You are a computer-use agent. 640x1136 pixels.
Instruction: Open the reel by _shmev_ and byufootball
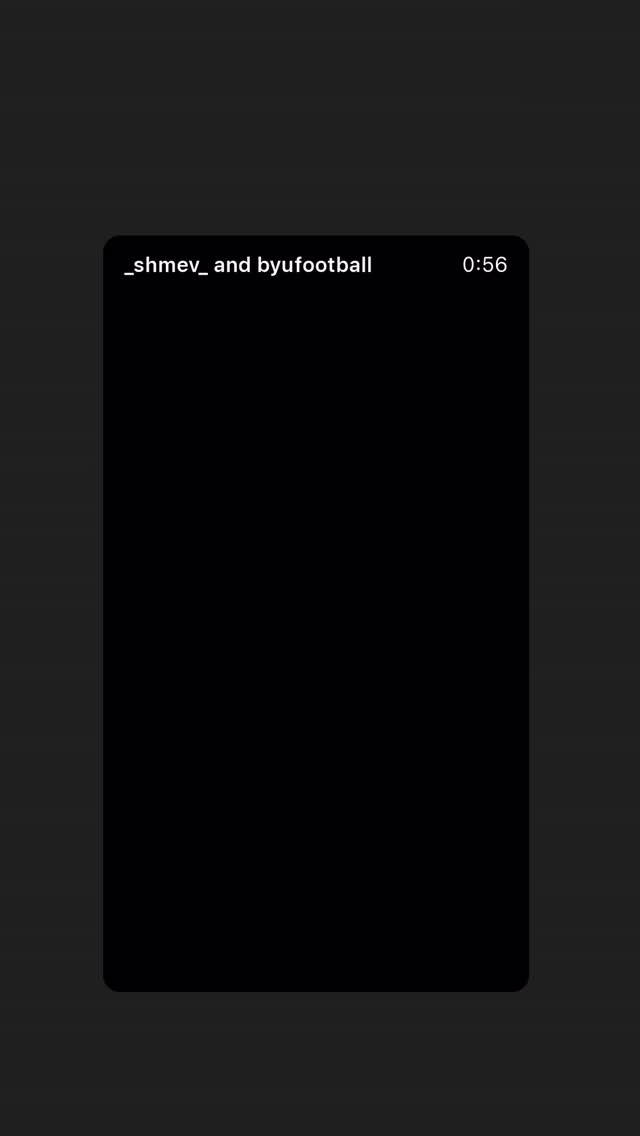point(316,613)
